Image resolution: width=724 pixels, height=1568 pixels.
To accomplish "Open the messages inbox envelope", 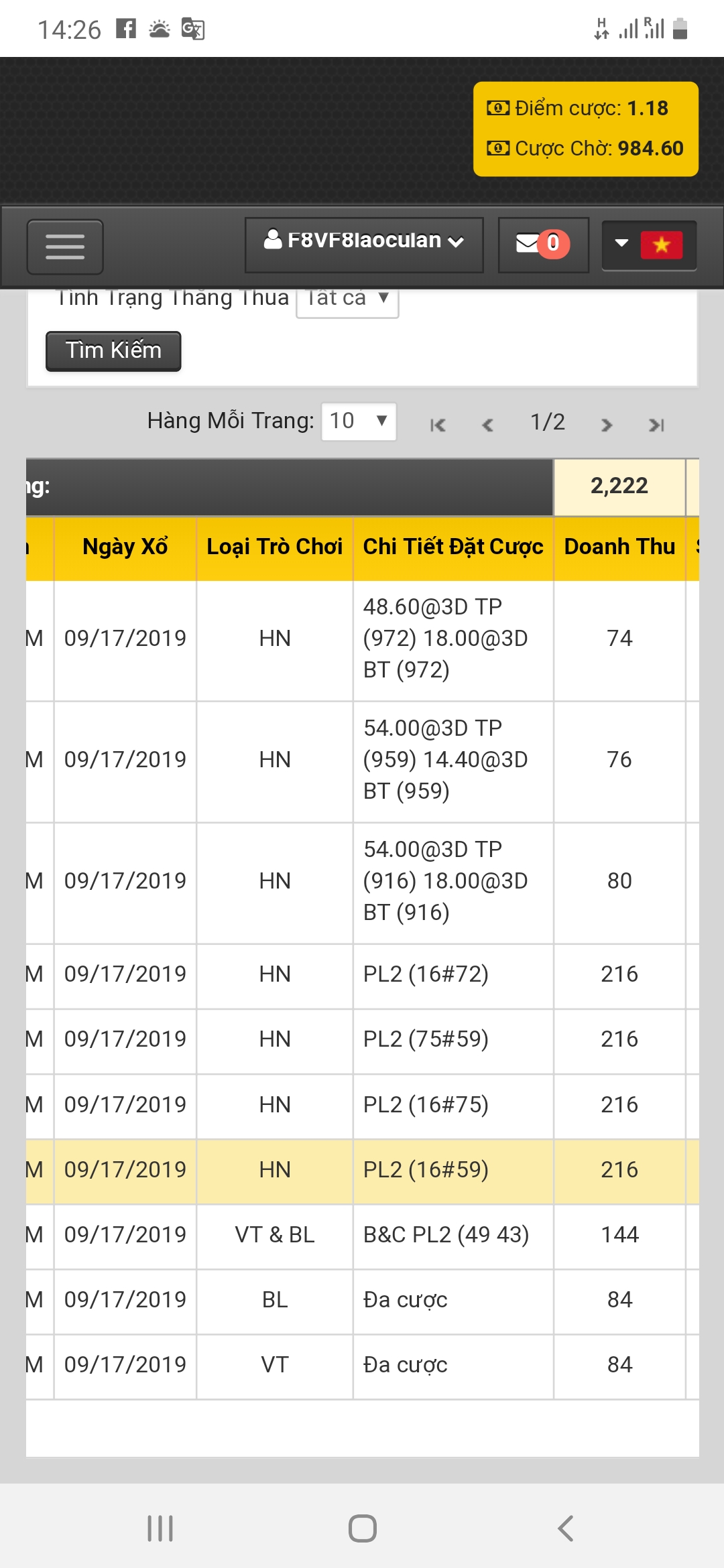I will [x=543, y=245].
